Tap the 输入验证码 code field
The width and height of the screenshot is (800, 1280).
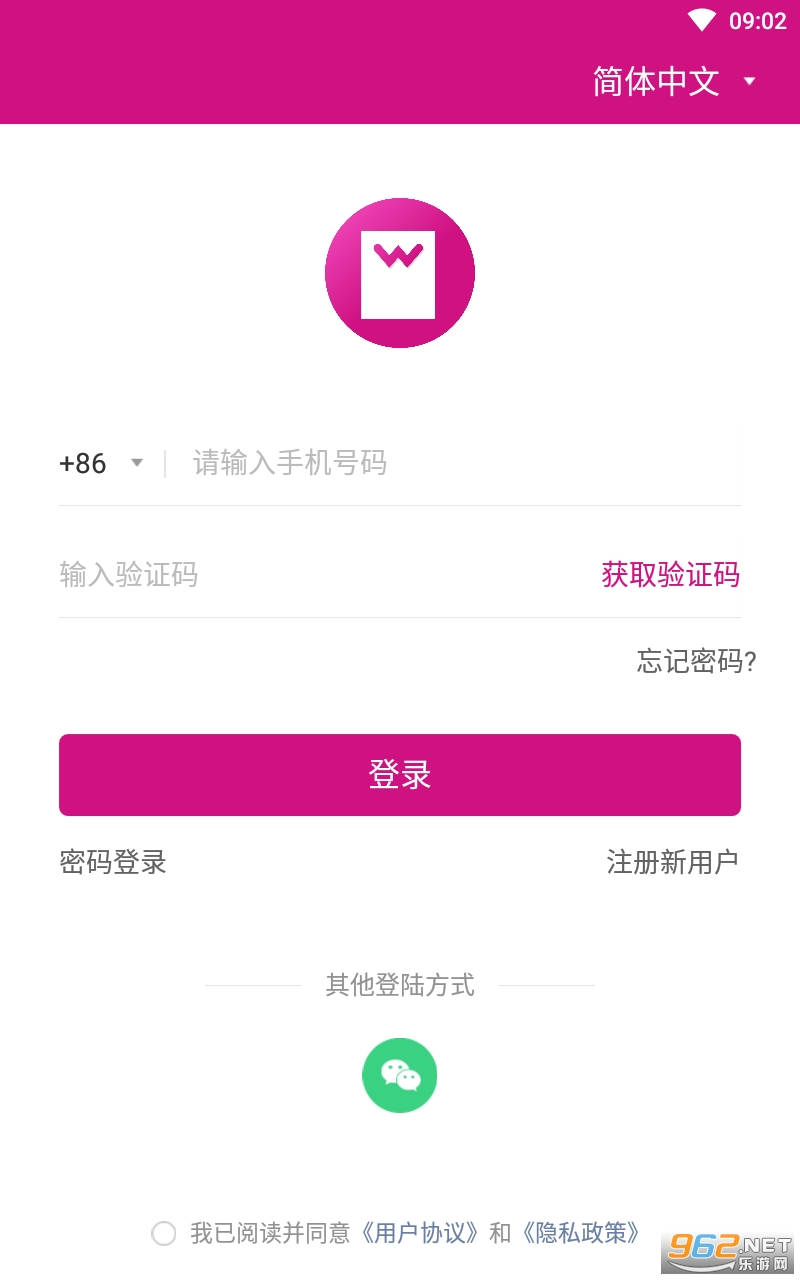pos(320,575)
